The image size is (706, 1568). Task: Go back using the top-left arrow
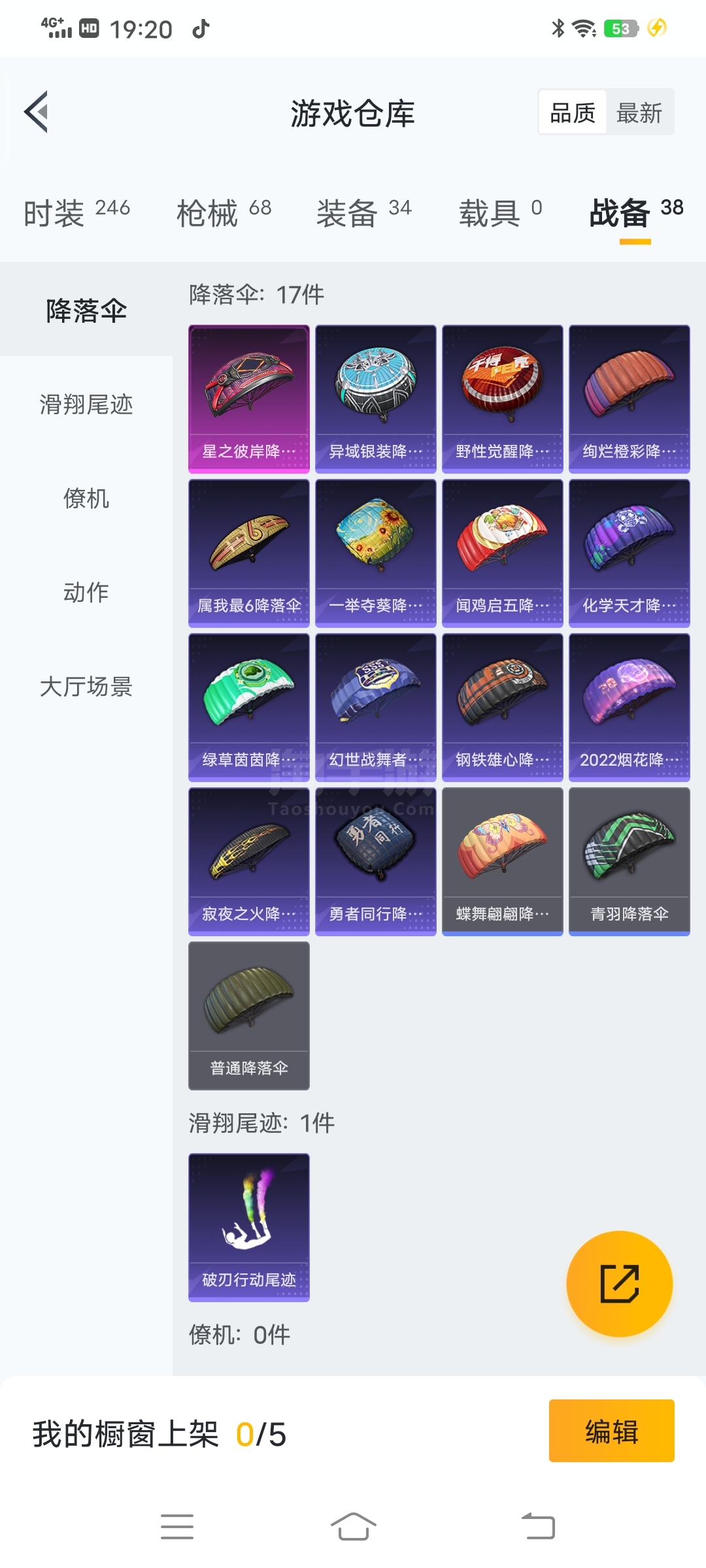pyautogui.click(x=37, y=112)
